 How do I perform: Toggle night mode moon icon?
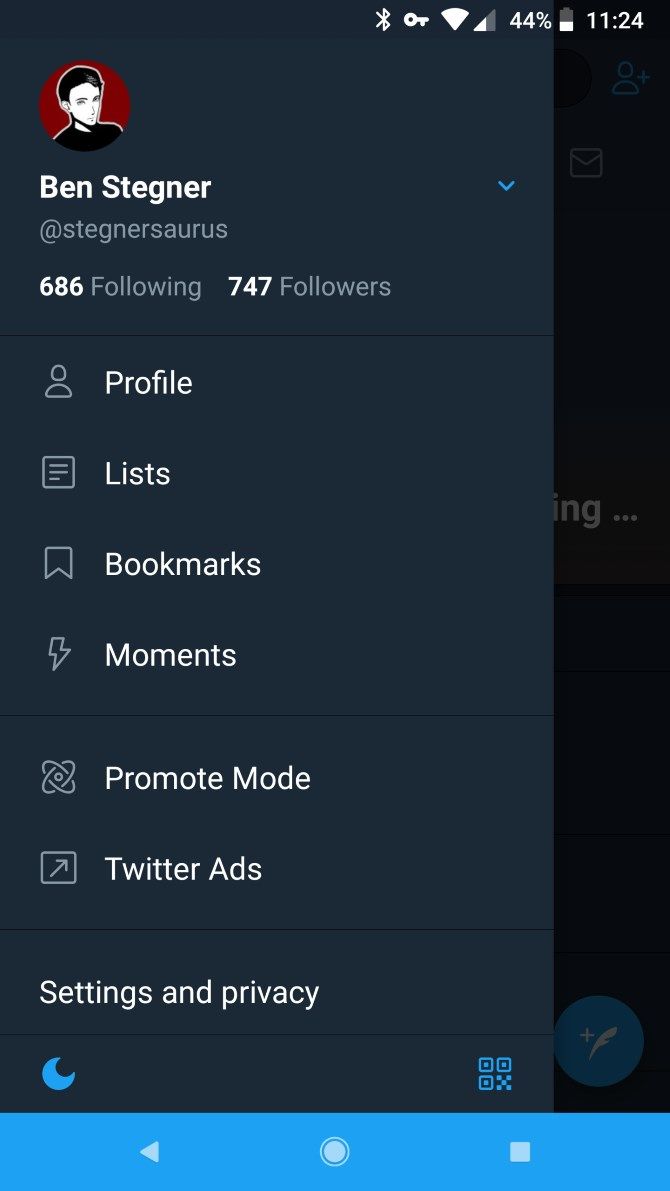coord(59,1074)
